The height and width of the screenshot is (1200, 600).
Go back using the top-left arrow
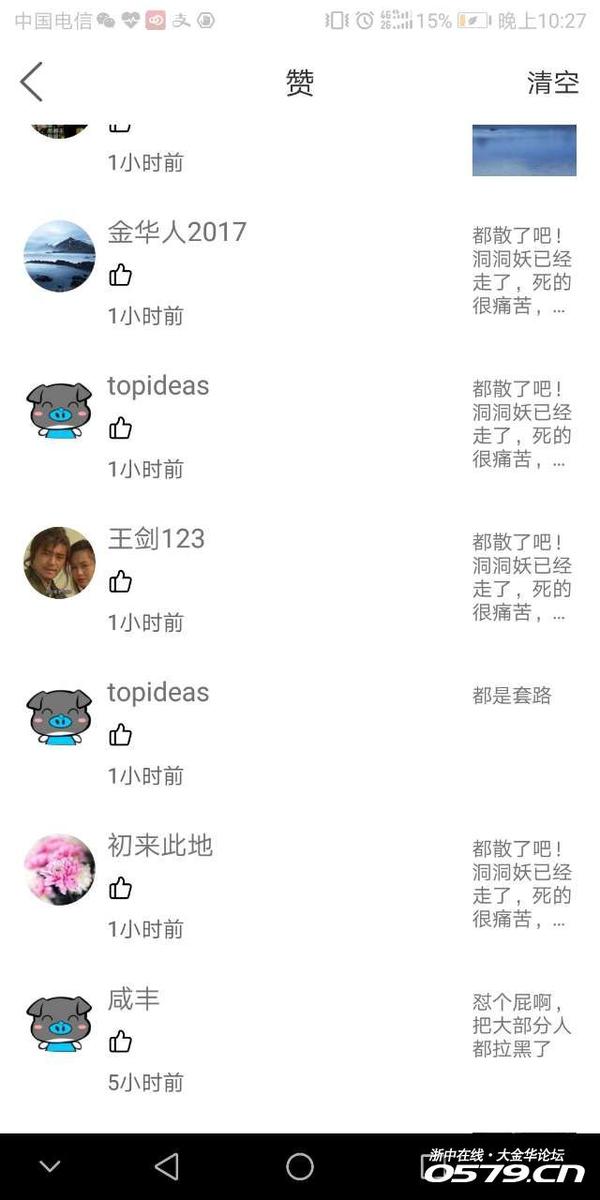click(32, 82)
